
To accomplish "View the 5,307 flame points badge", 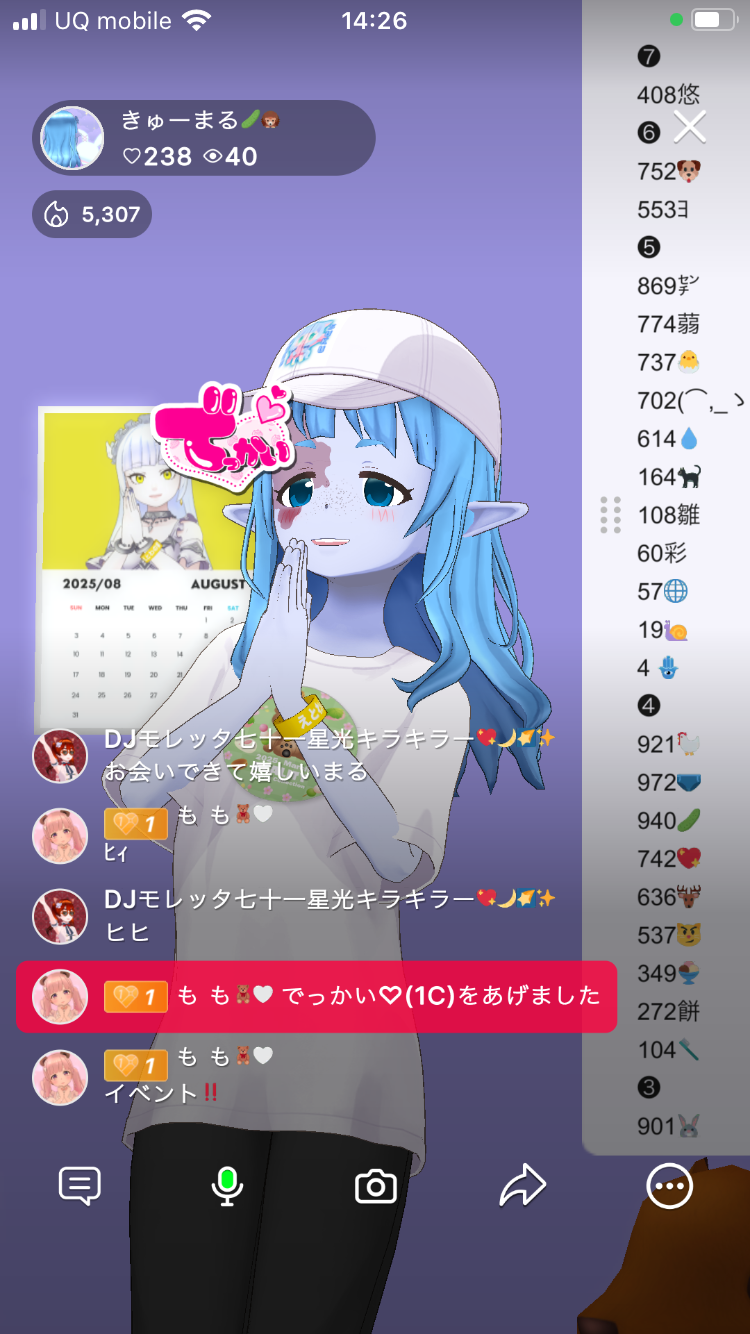I will [92, 214].
